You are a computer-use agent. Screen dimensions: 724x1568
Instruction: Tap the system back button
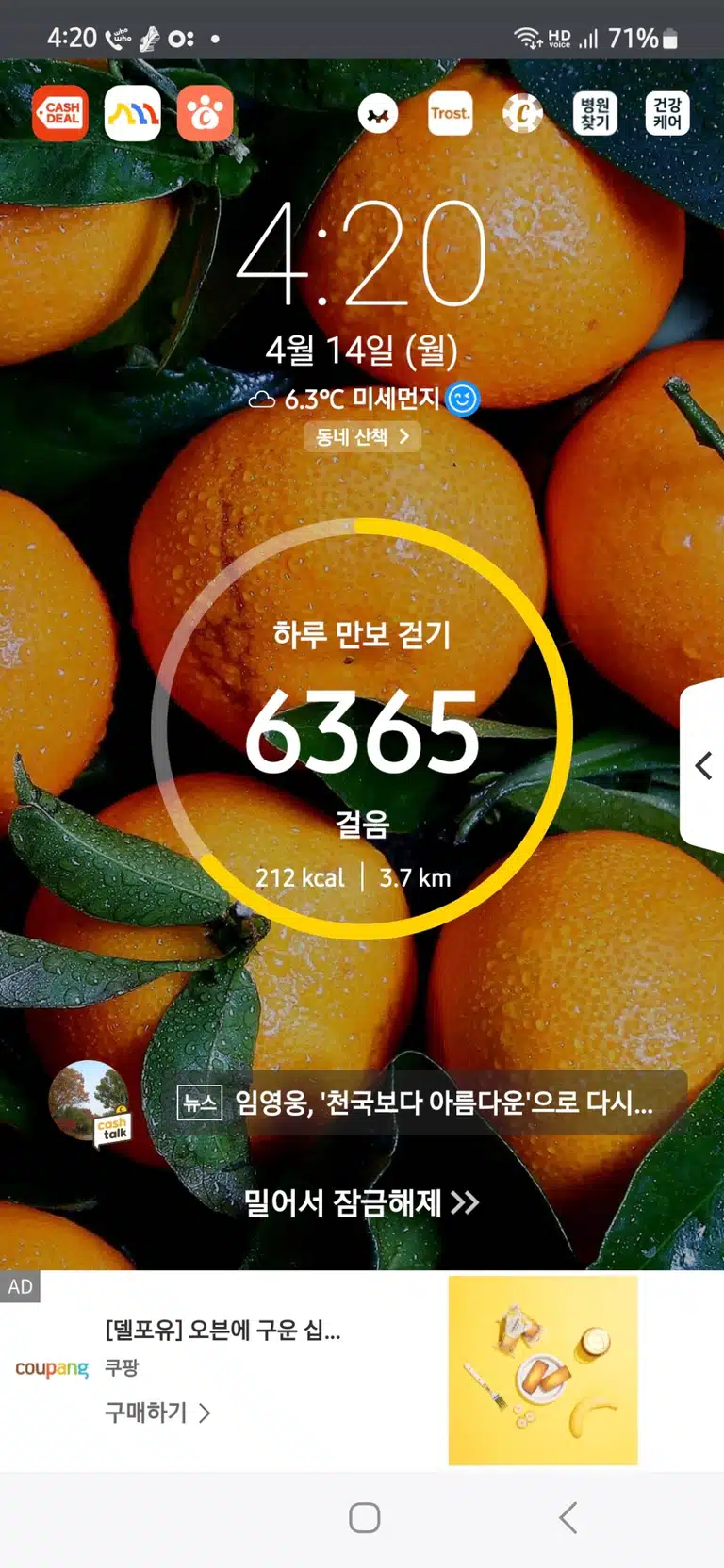(568, 1518)
